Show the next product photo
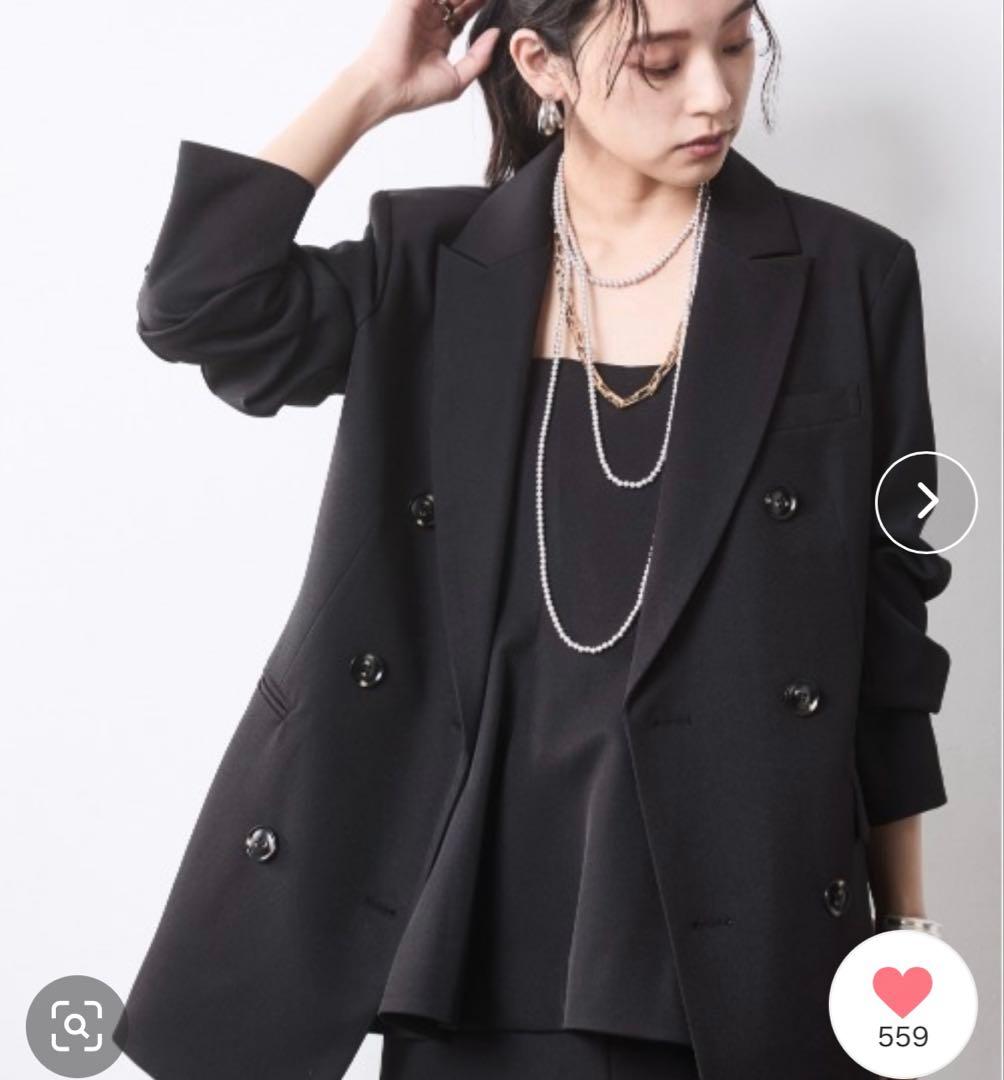Image resolution: width=1004 pixels, height=1080 pixels. (x=925, y=502)
